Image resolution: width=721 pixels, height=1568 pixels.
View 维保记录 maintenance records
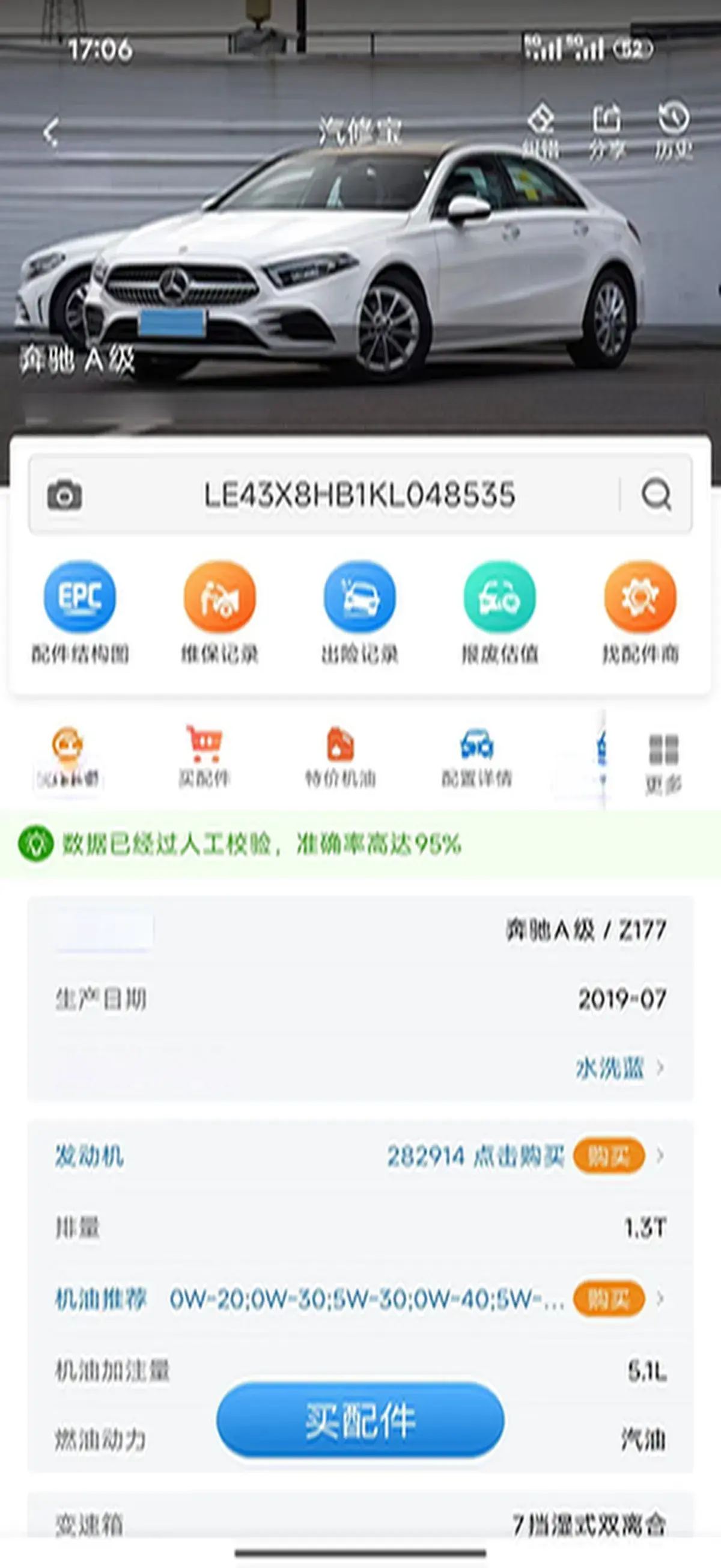point(220,611)
